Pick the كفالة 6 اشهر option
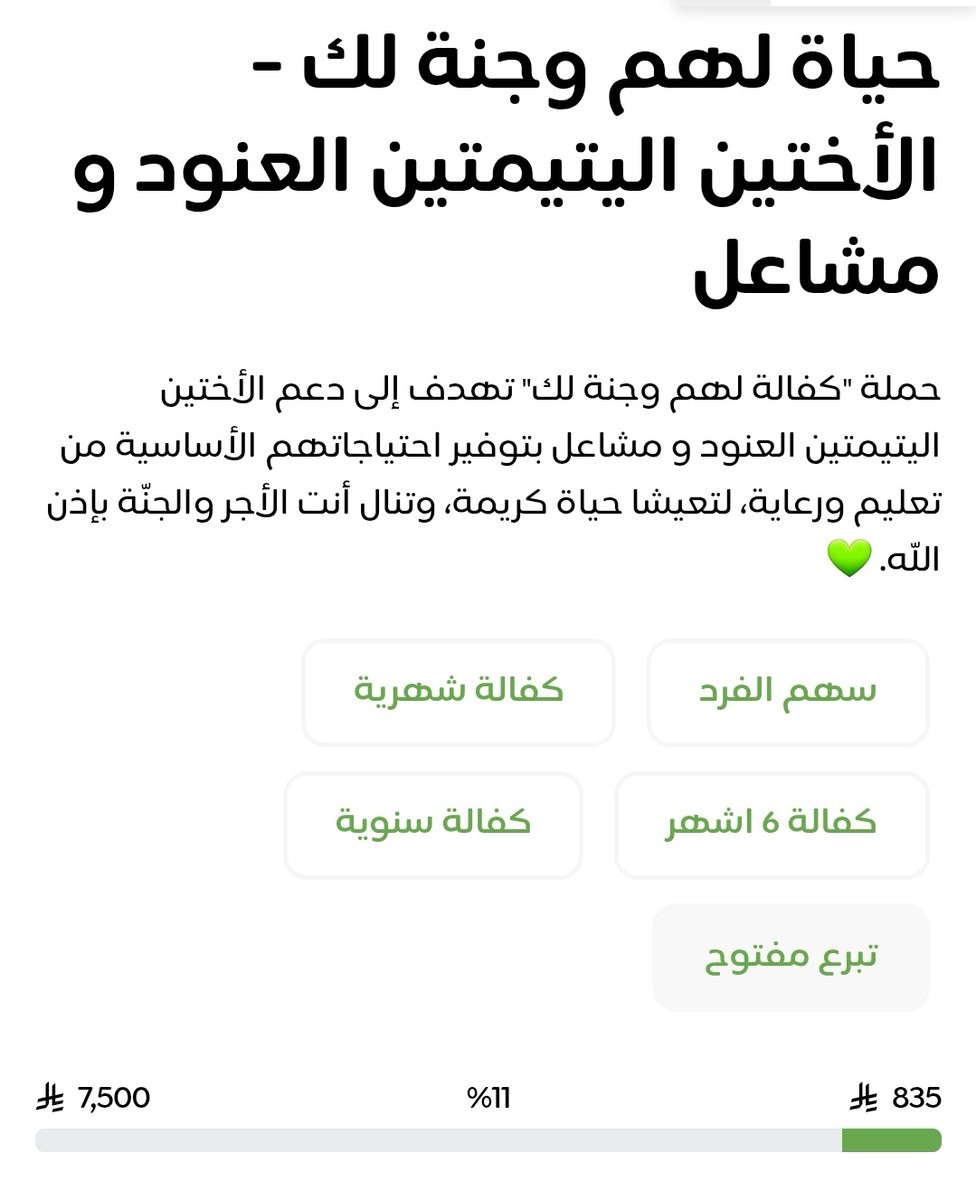This screenshot has width=976, height=1200. [x=771, y=825]
